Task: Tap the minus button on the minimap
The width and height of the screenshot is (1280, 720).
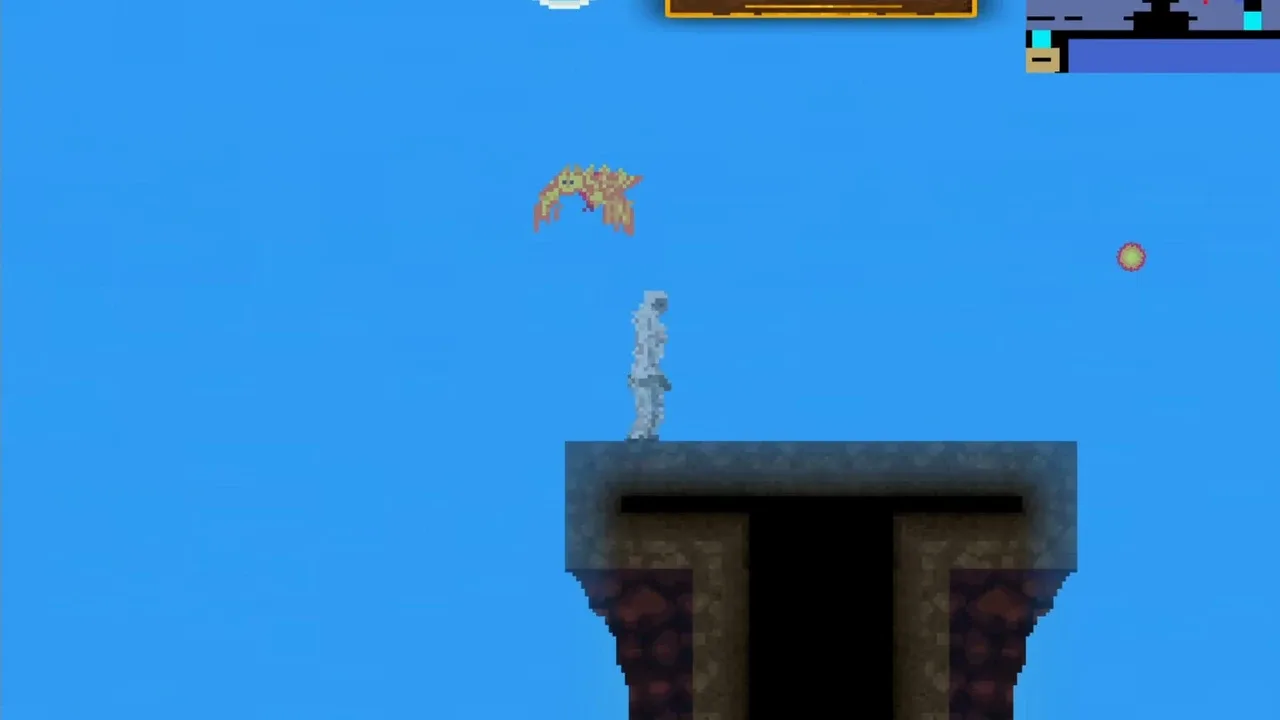Action: click(1041, 61)
